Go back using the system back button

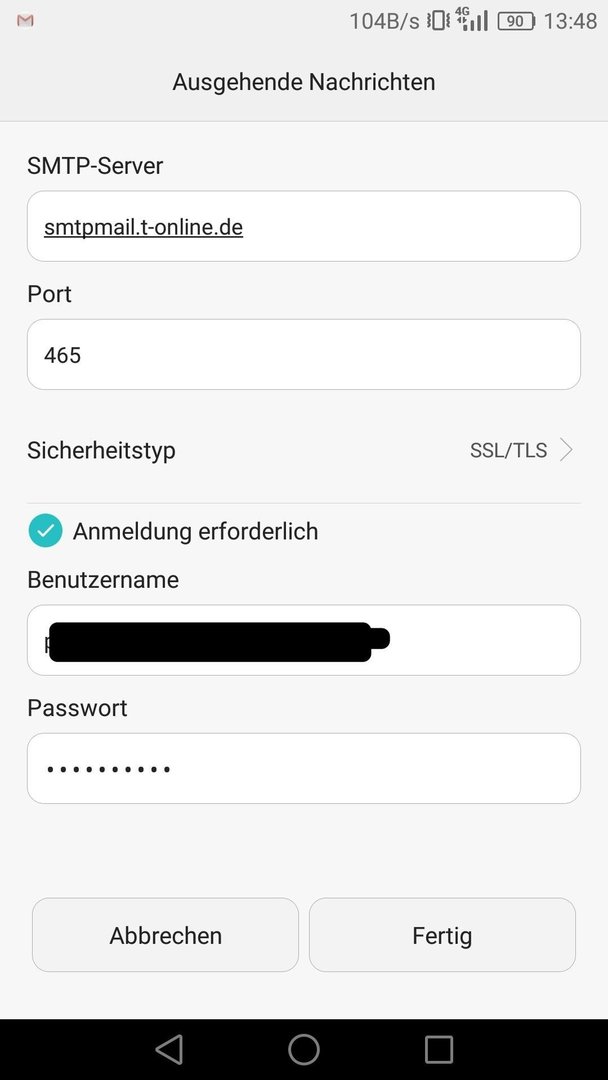pyautogui.click(x=169, y=1050)
